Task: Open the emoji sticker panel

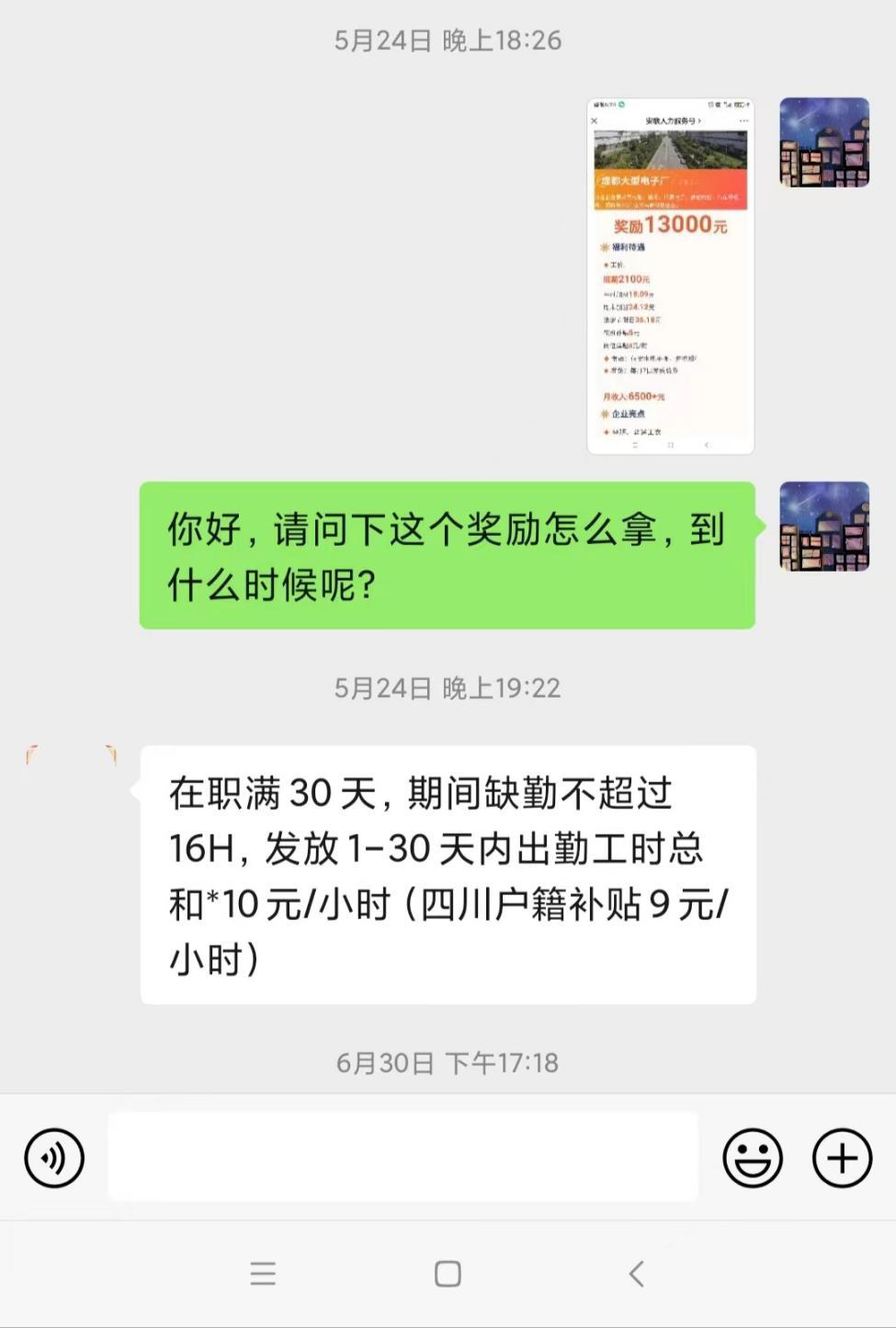Action: (752, 1157)
